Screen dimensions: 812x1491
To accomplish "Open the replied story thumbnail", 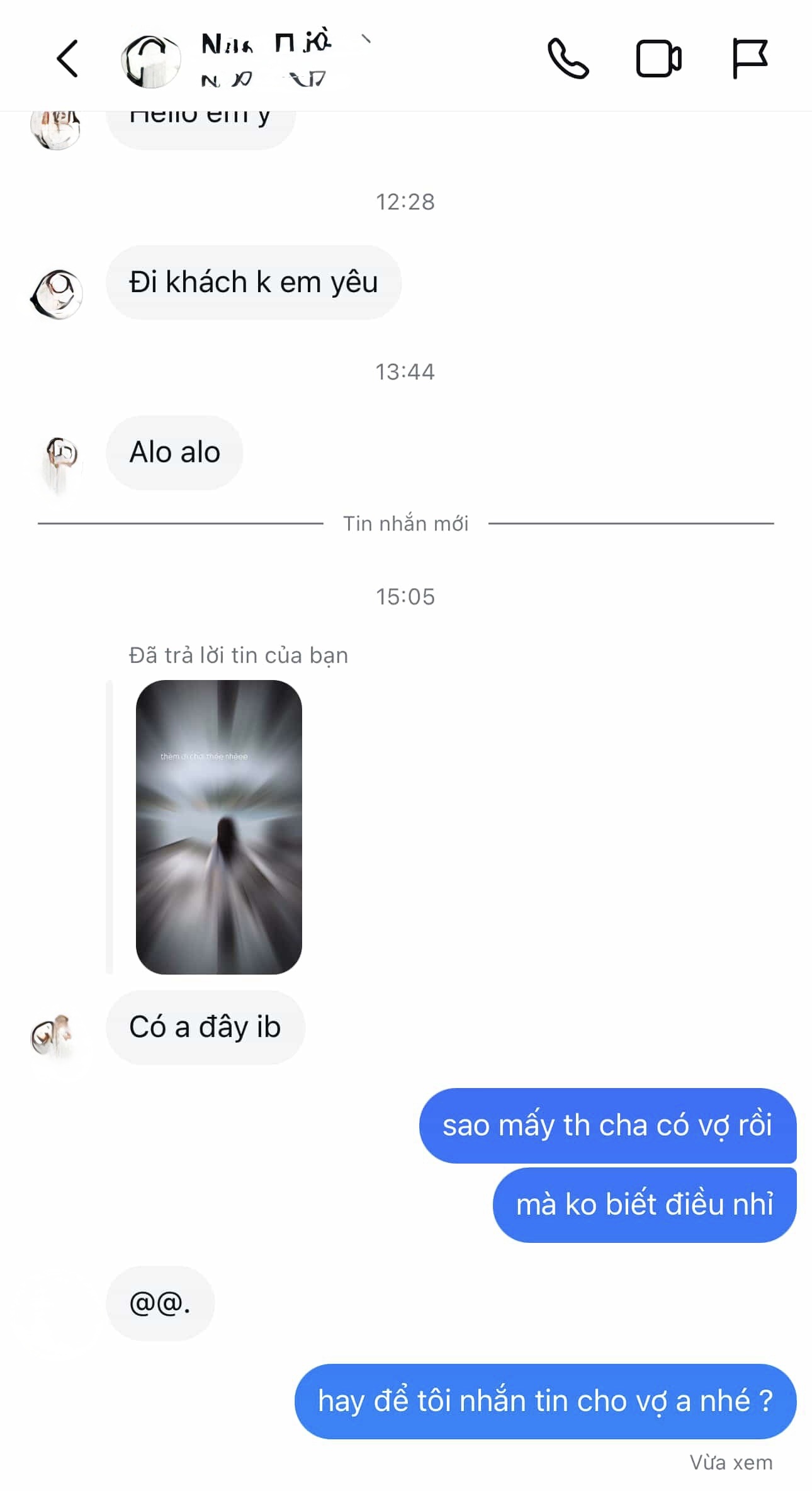I will (218, 827).
